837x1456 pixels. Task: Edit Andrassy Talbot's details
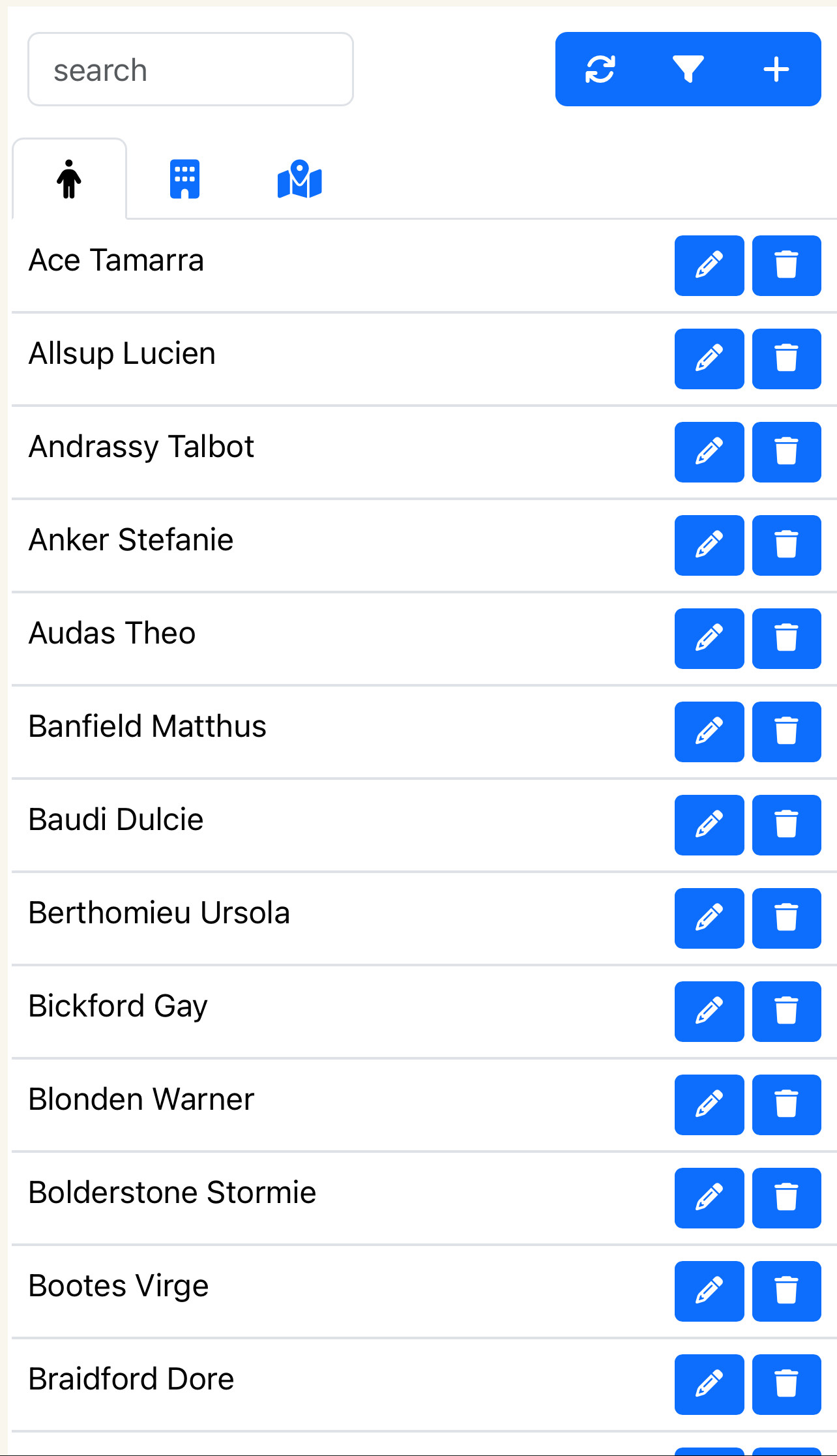[709, 452]
